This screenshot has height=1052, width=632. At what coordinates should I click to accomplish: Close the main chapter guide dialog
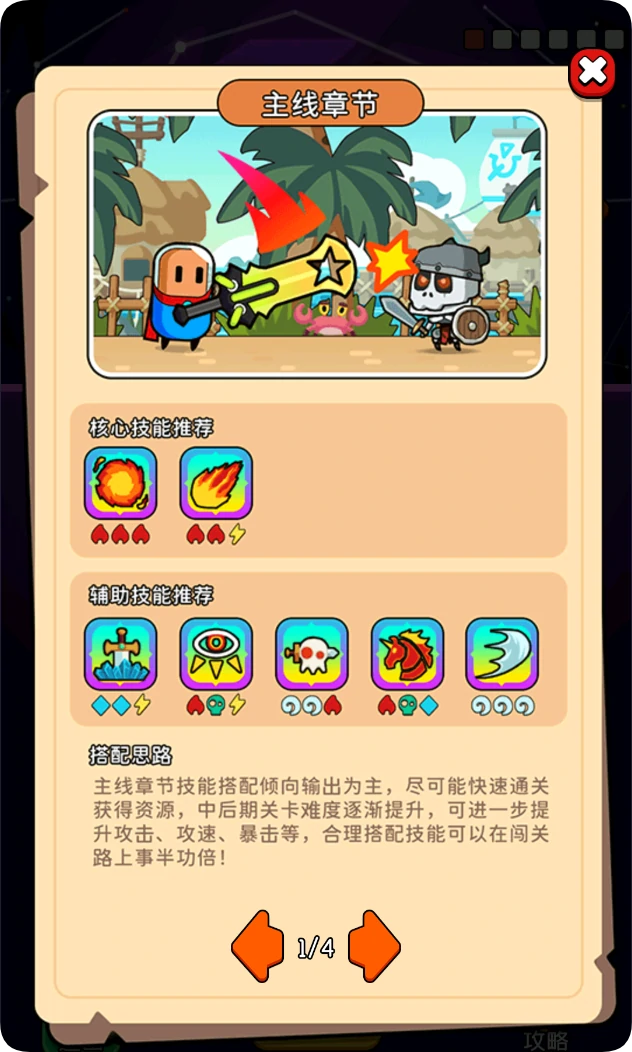(592, 72)
